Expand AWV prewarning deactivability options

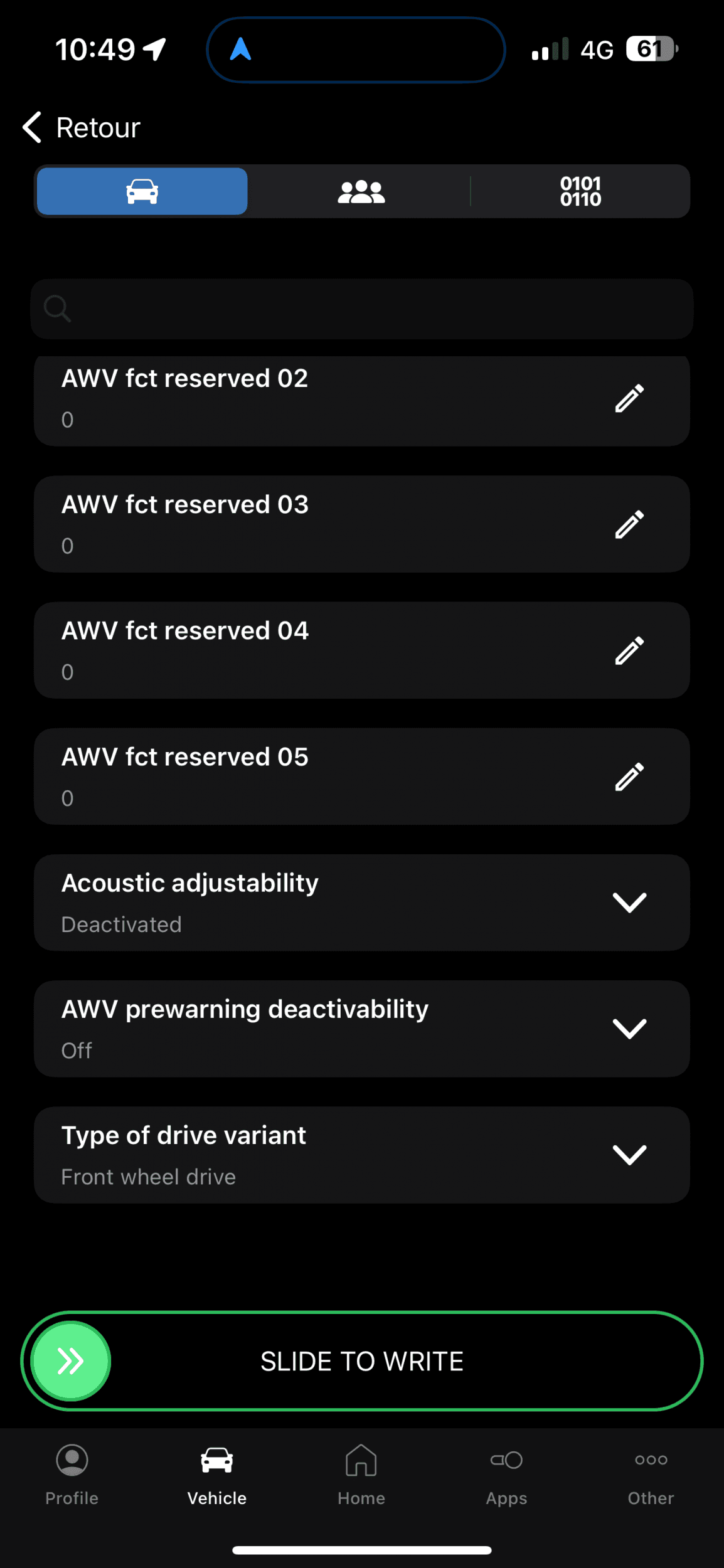pos(629,1029)
